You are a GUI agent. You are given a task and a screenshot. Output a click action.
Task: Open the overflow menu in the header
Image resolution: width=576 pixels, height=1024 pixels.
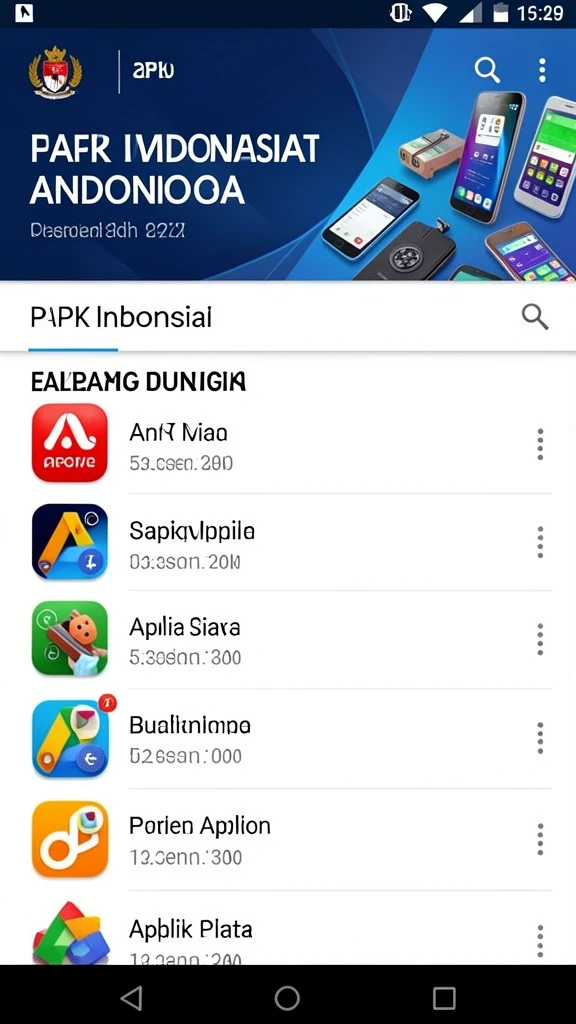[x=542, y=70]
